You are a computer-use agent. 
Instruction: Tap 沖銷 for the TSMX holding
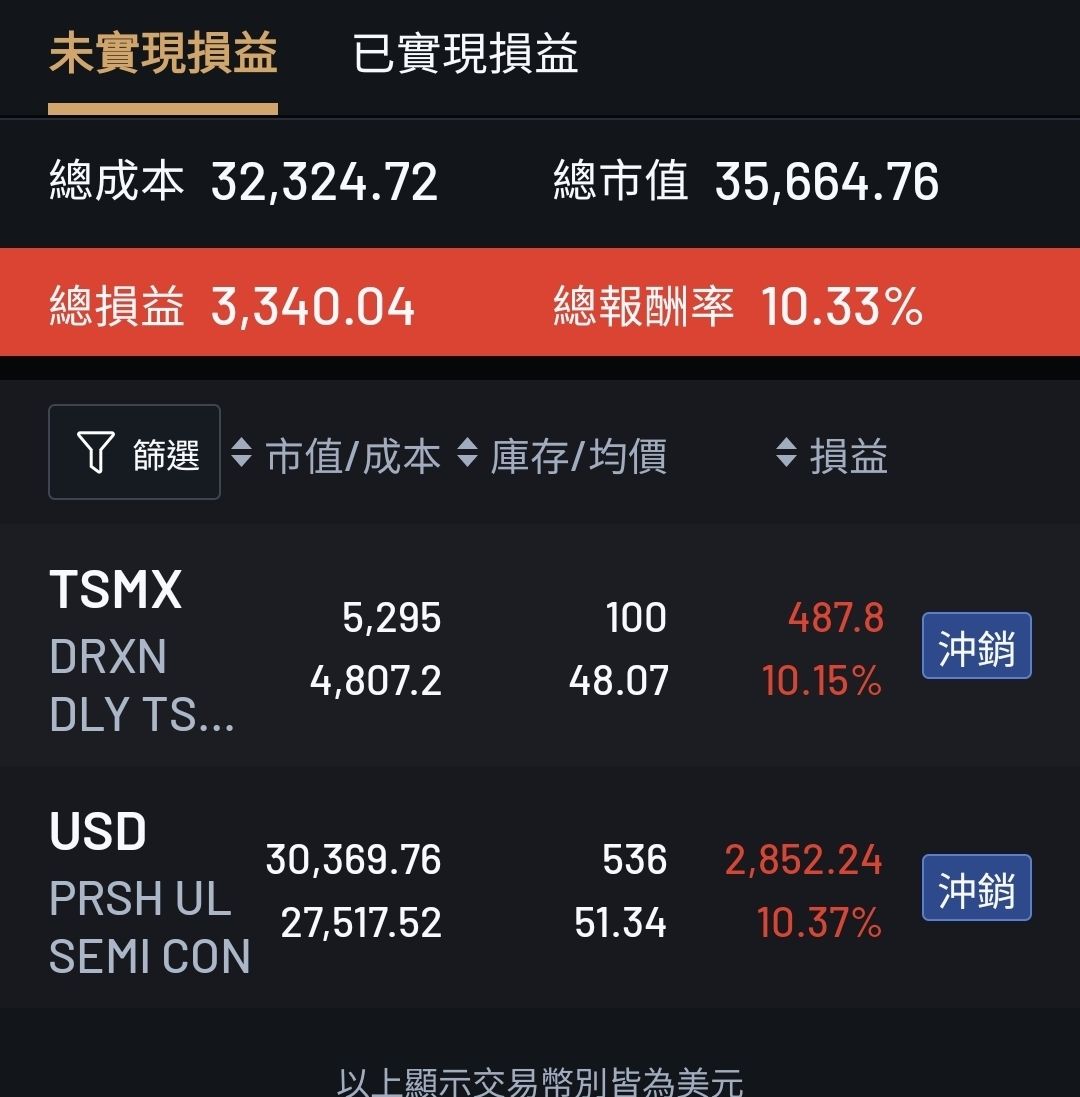(x=976, y=646)
